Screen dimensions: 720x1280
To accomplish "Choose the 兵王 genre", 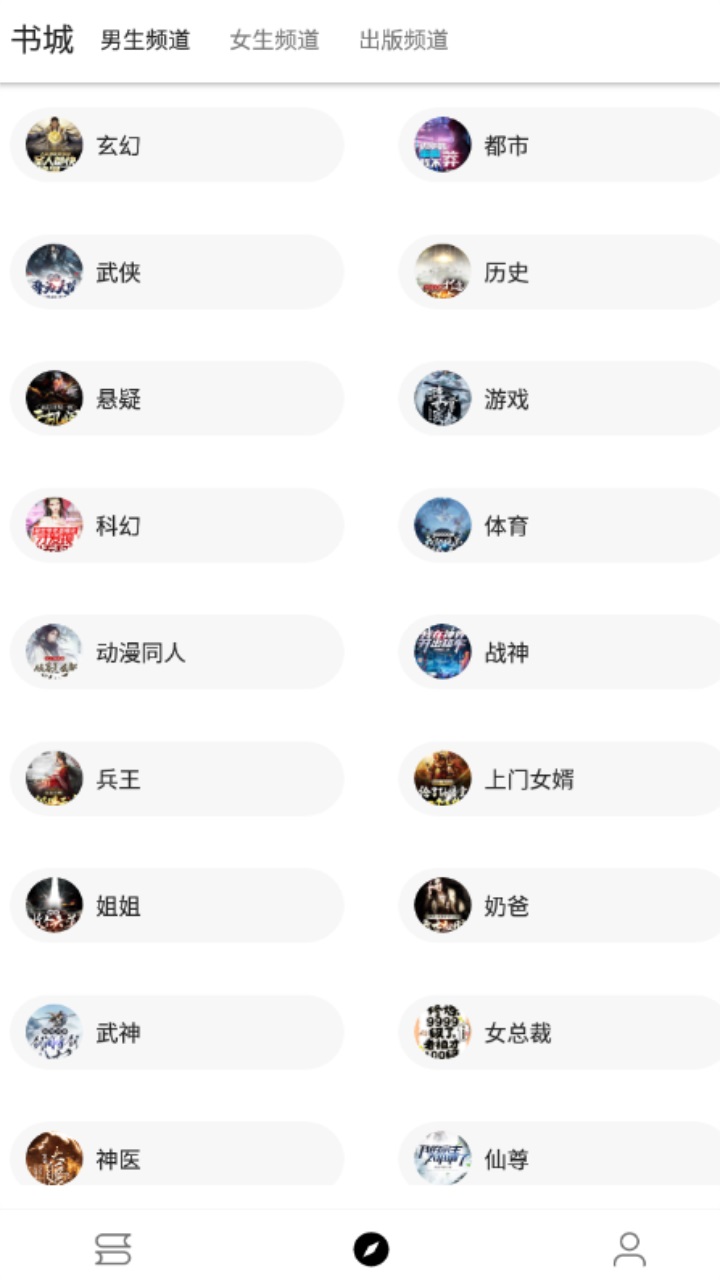I will pos(177,779).
